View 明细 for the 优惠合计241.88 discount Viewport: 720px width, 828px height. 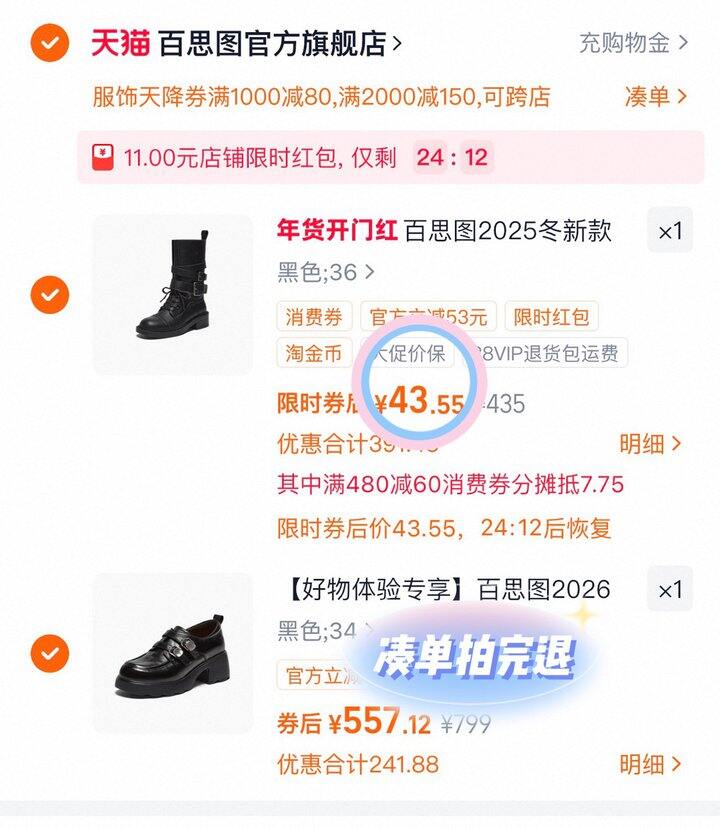click(650, 765)
